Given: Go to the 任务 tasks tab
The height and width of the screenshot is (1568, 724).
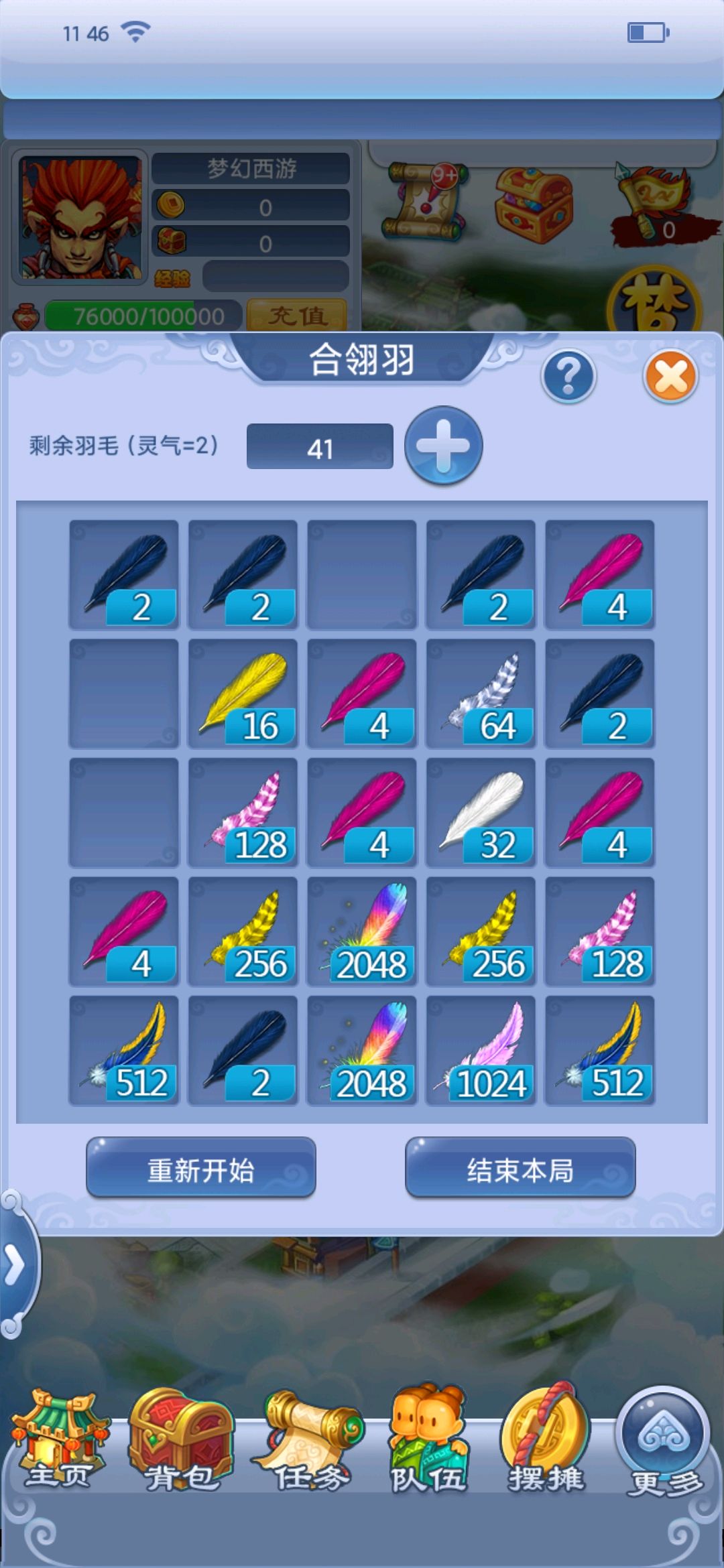Looking at the screenshot, I should (x=308, y=1442).
